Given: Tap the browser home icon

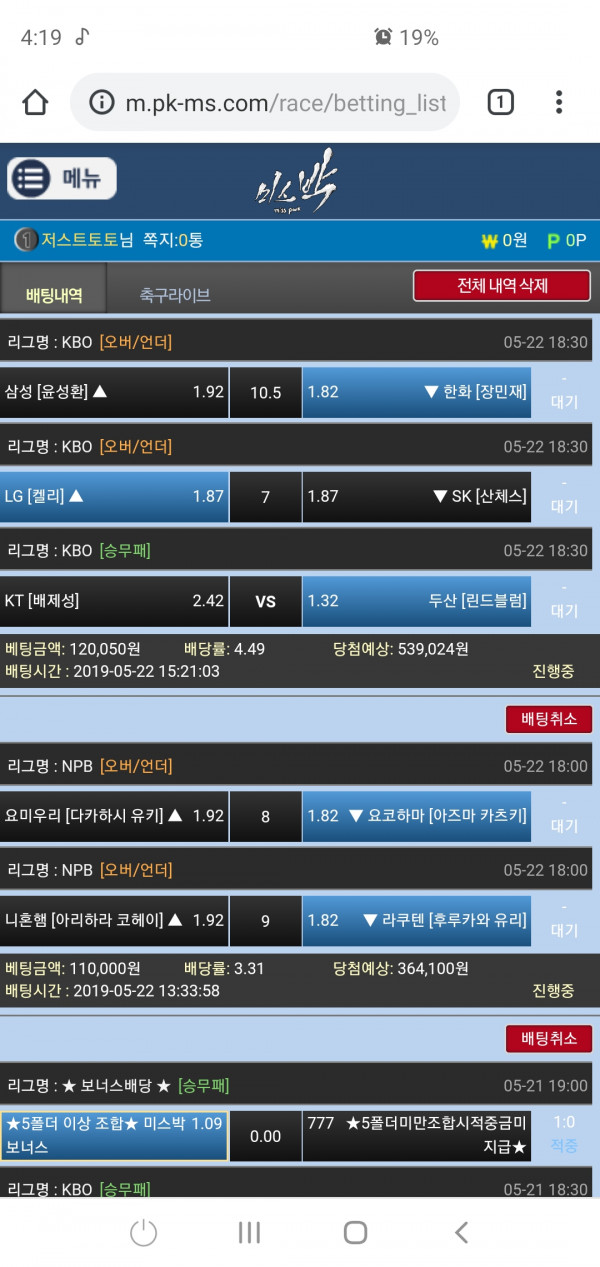Looking at the screenshot, I should [35, 102].
